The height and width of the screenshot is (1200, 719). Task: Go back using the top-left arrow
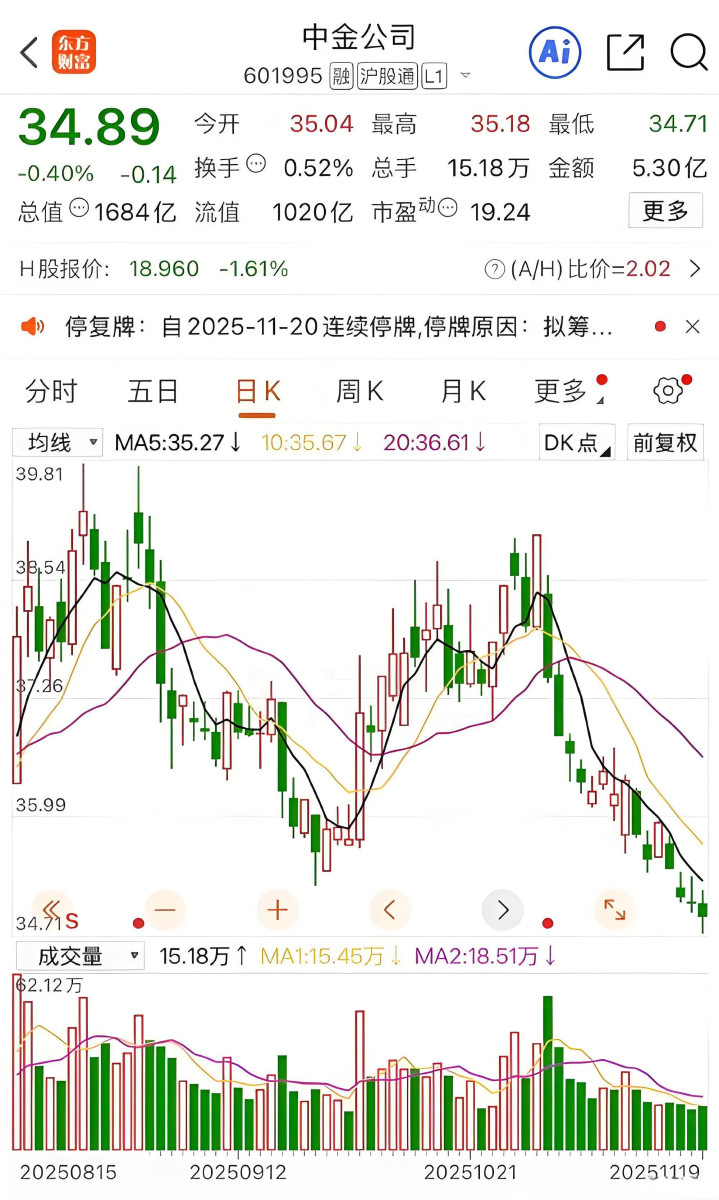(x=29, y=52)
